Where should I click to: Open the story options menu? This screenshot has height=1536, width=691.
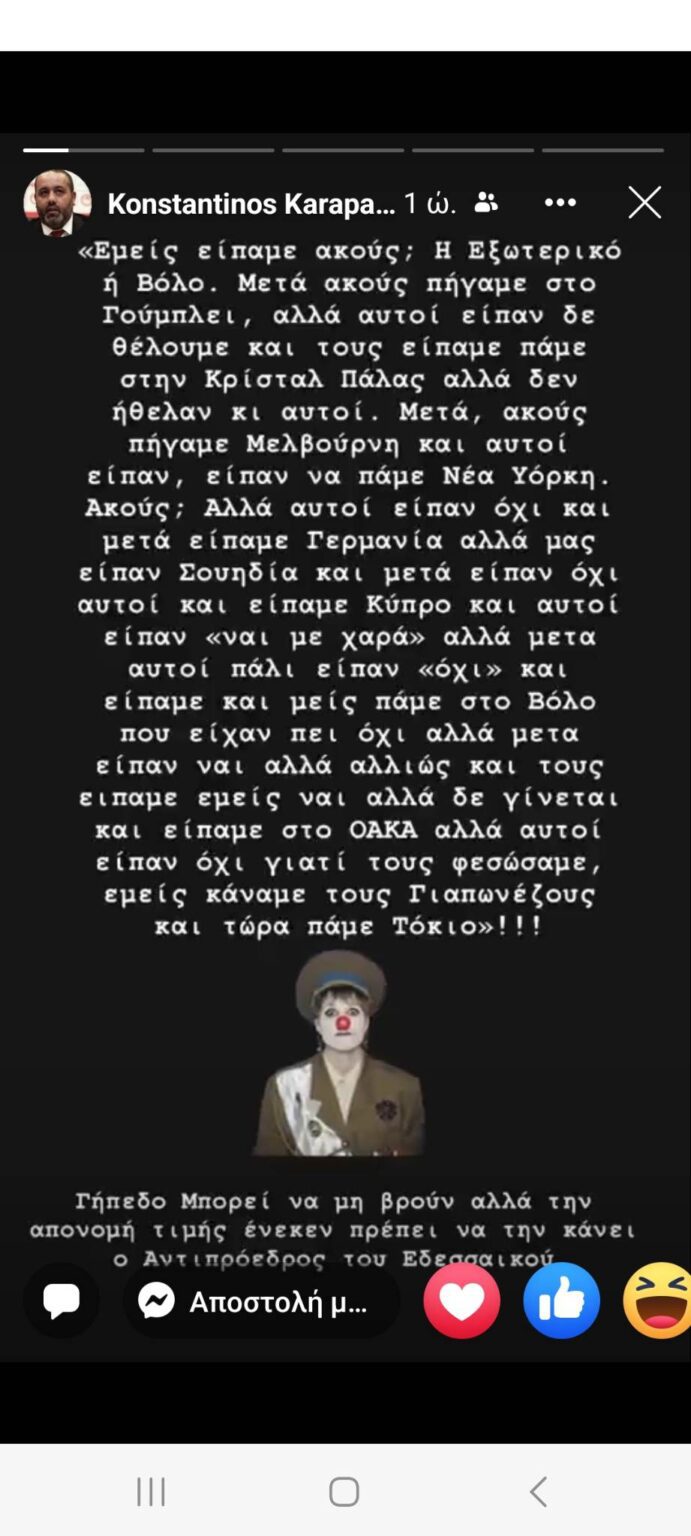(x=560, y=203)
